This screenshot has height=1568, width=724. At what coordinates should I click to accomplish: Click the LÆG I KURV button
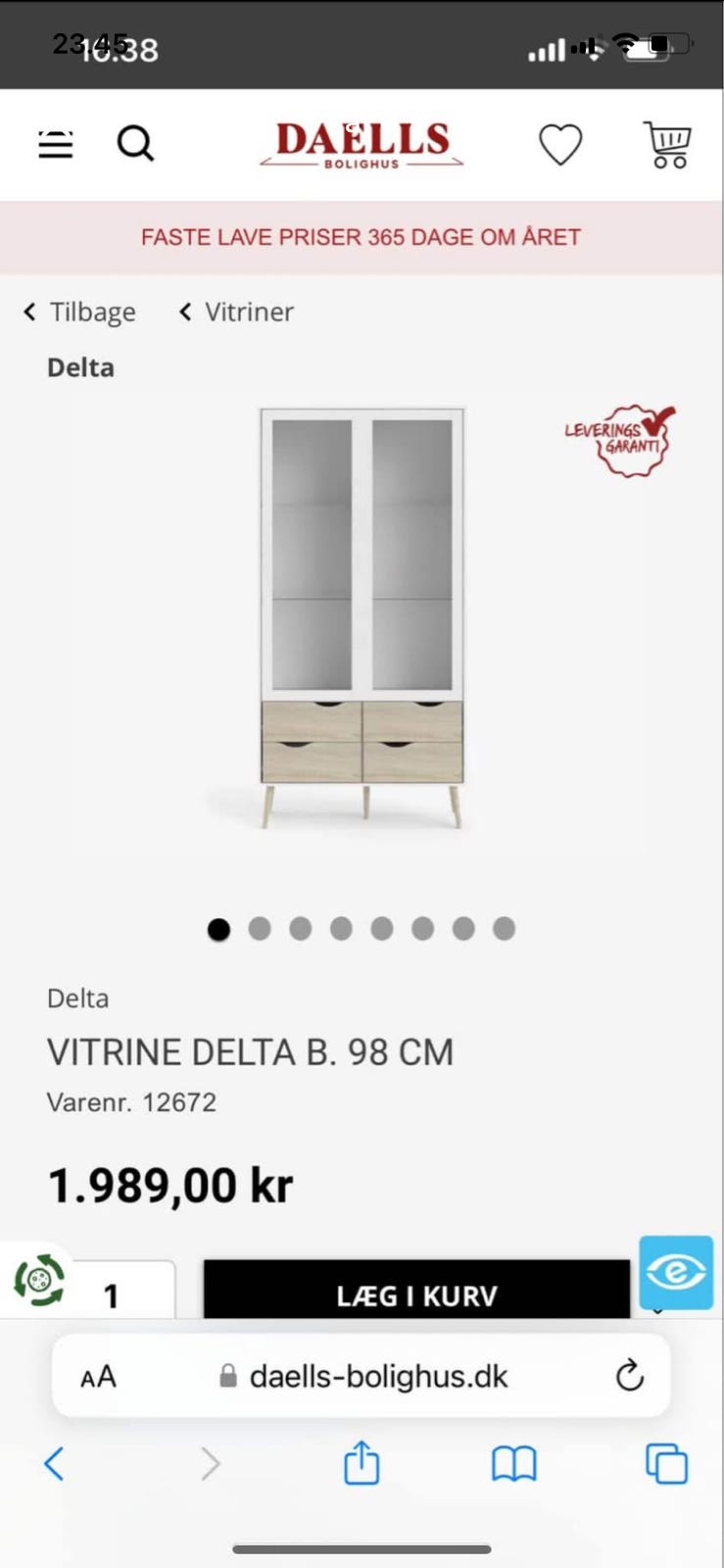pos(416,1295)
